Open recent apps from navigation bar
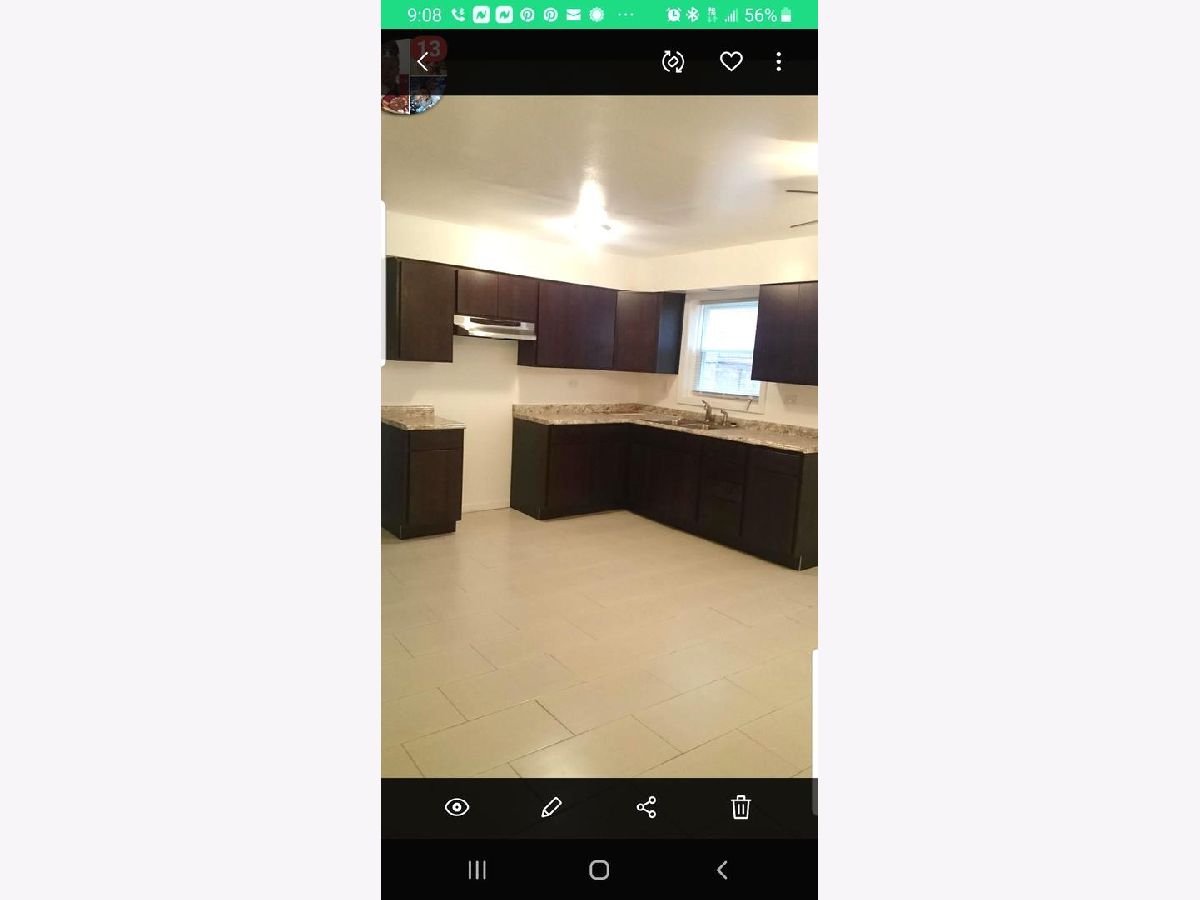 click(477, 870)
